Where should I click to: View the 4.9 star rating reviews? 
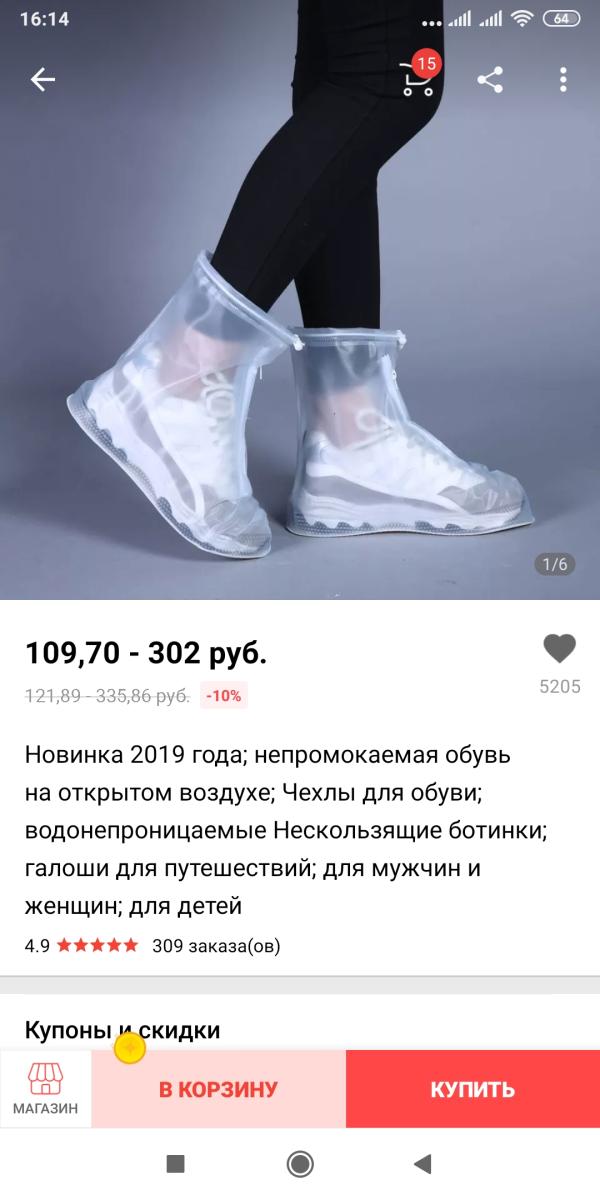click(82, 946)
